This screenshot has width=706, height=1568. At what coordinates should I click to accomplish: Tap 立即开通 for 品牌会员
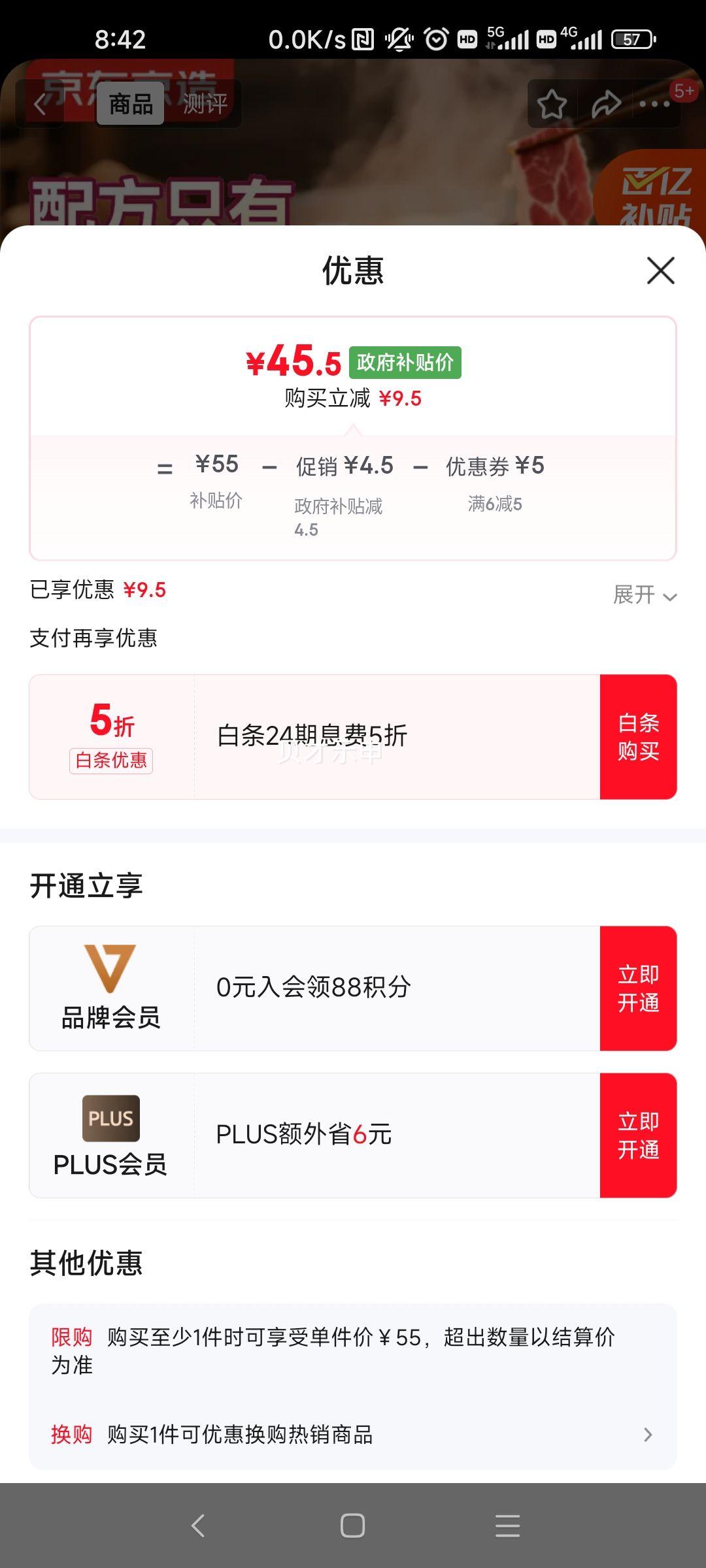(638, 988)
